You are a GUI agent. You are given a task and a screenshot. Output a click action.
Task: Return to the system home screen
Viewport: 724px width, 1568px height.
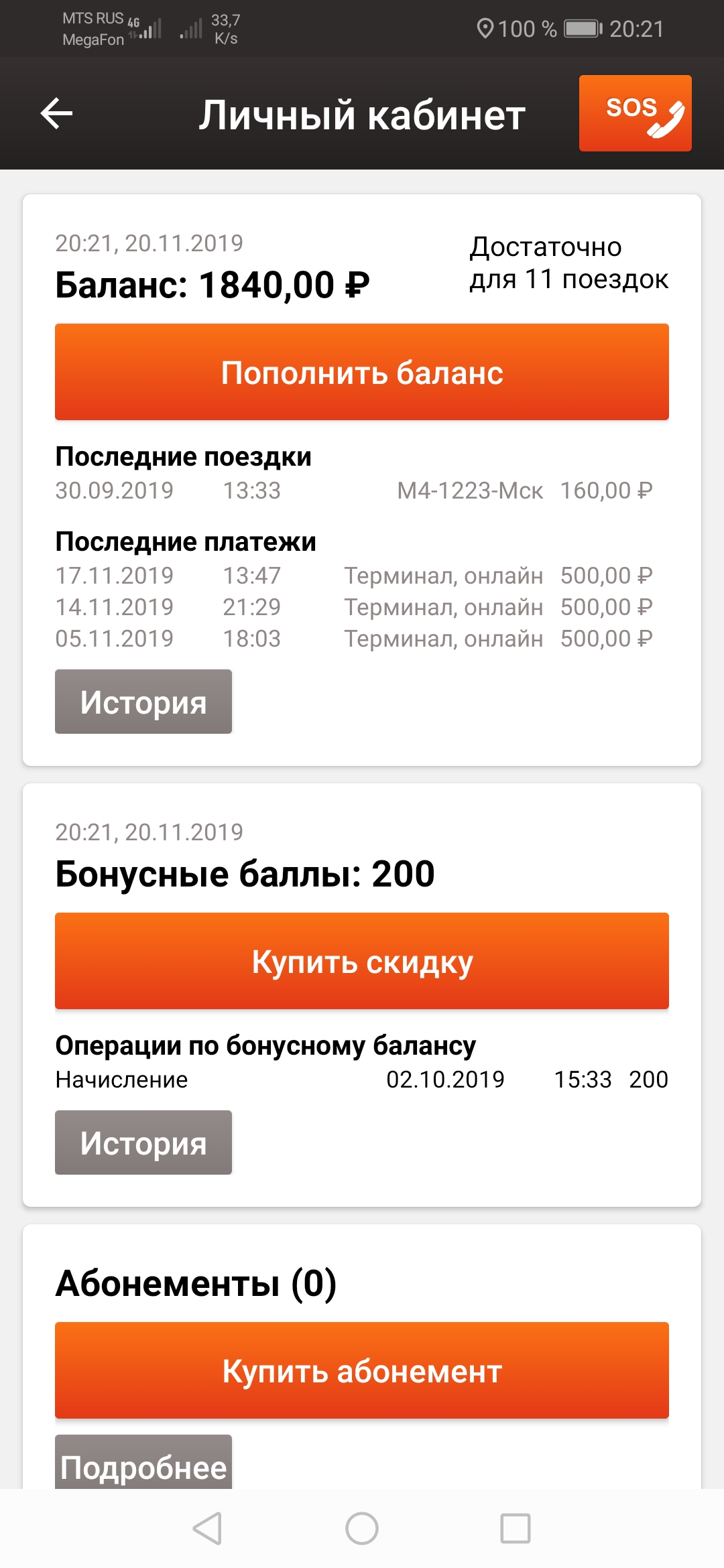[x=362, y=1528]
